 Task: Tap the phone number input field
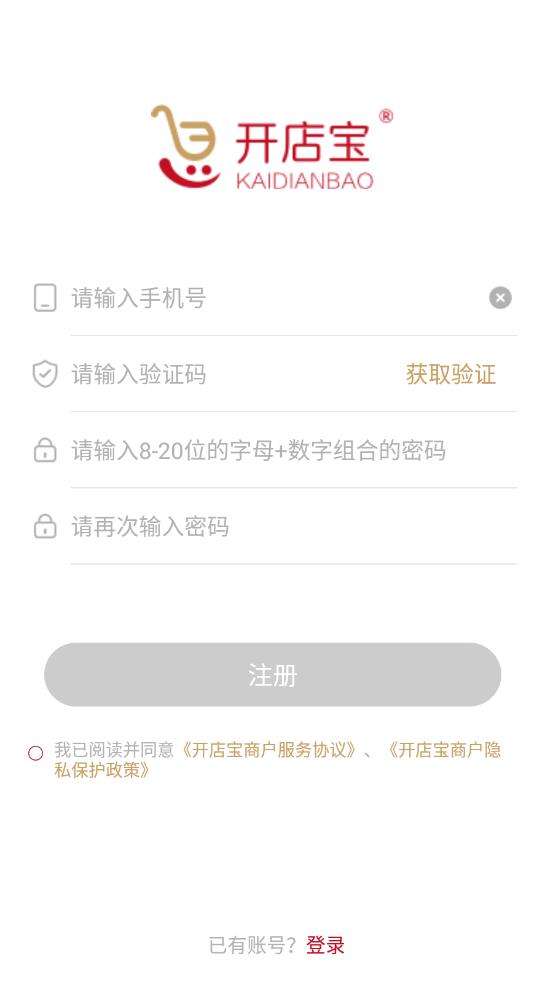[x=276, y=298]
